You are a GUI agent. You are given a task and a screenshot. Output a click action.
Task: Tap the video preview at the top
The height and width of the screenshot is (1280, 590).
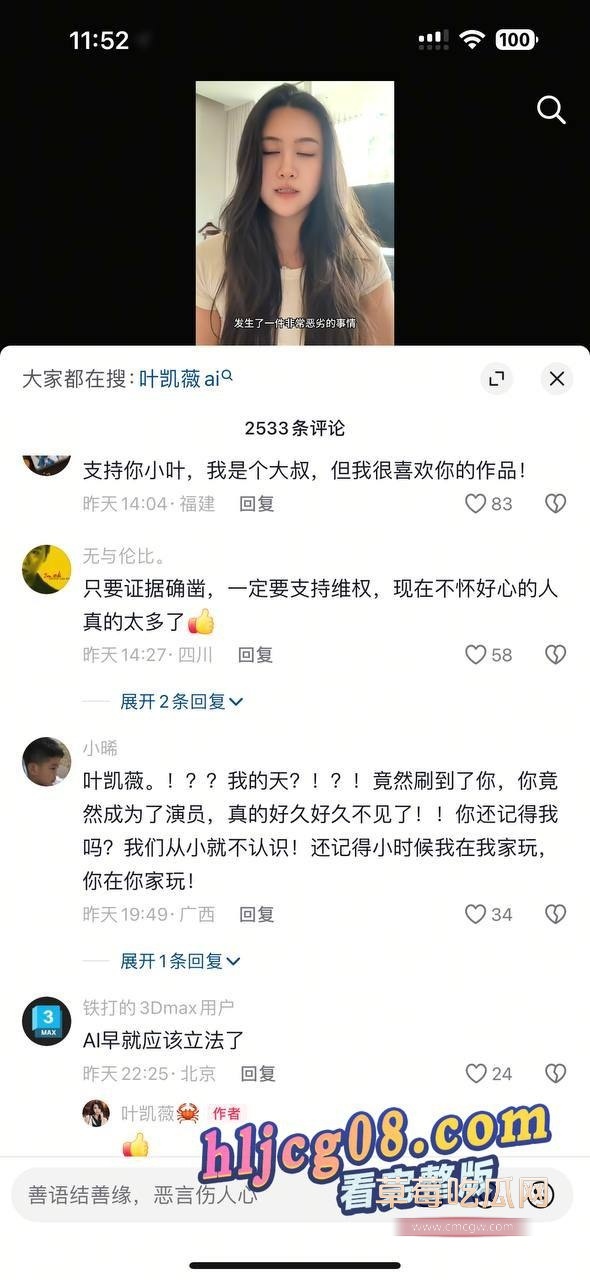[295, 213]
